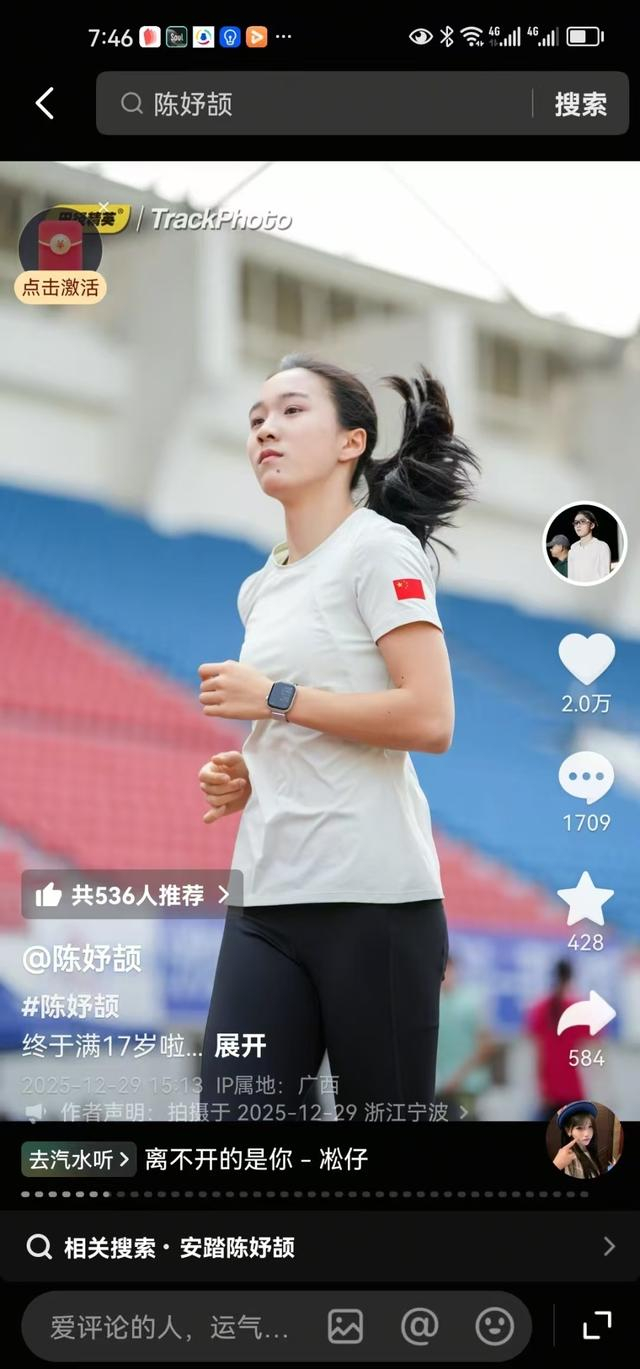The image size is (640, 1369).
Task: Like this video with the heart
Action: click(x=586, y=660)
